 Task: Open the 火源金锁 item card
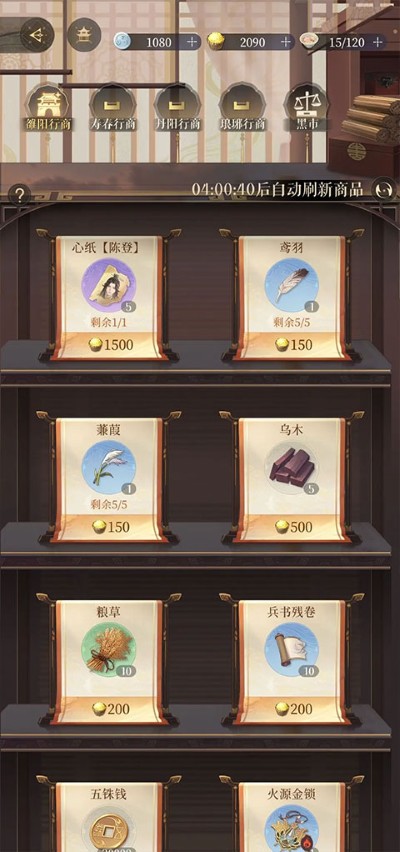(x=292, y=817)
